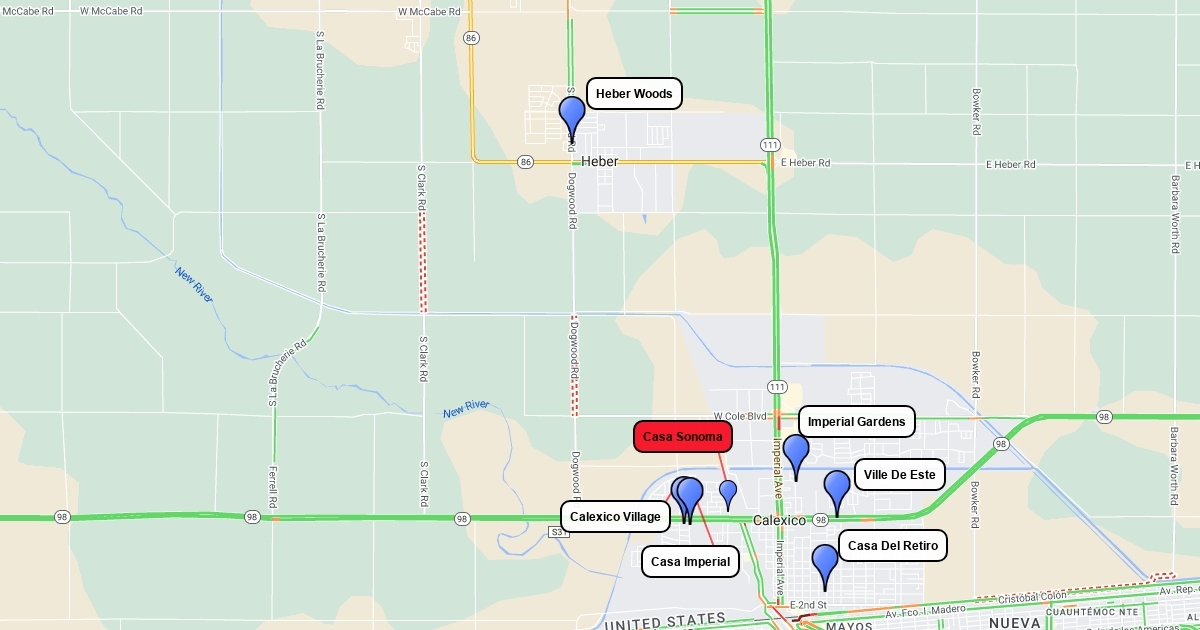Open the Heber Woods label
The image size is (1200, 630).
(x=634, y=94)
